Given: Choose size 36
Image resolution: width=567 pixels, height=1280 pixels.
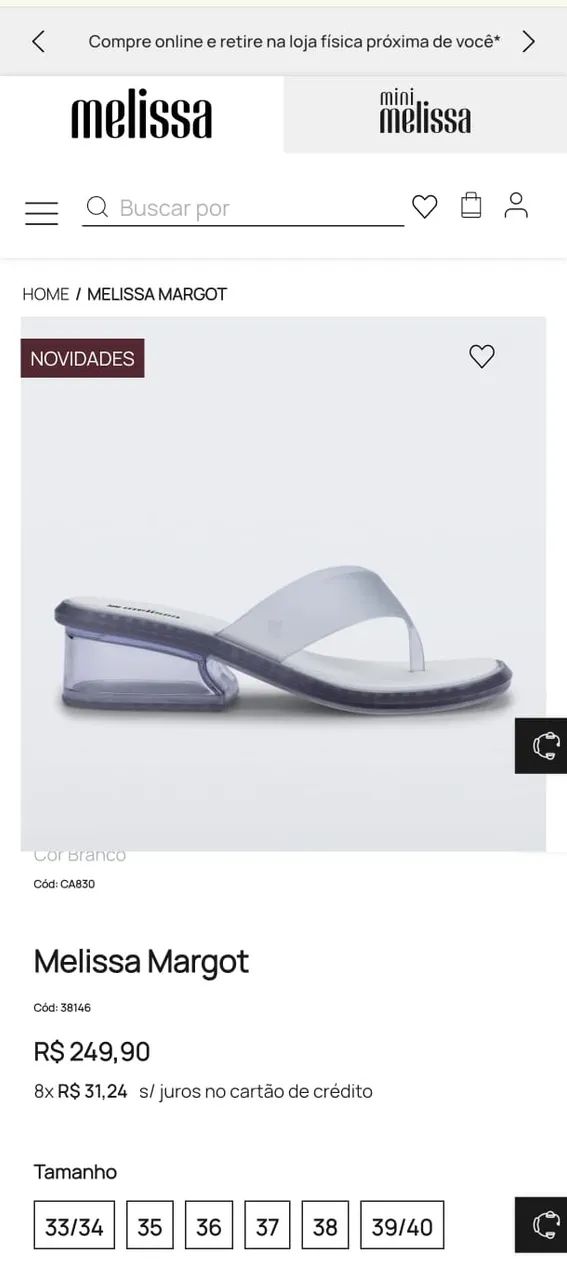Looking at the screenshot, I should click(209, 1226).
